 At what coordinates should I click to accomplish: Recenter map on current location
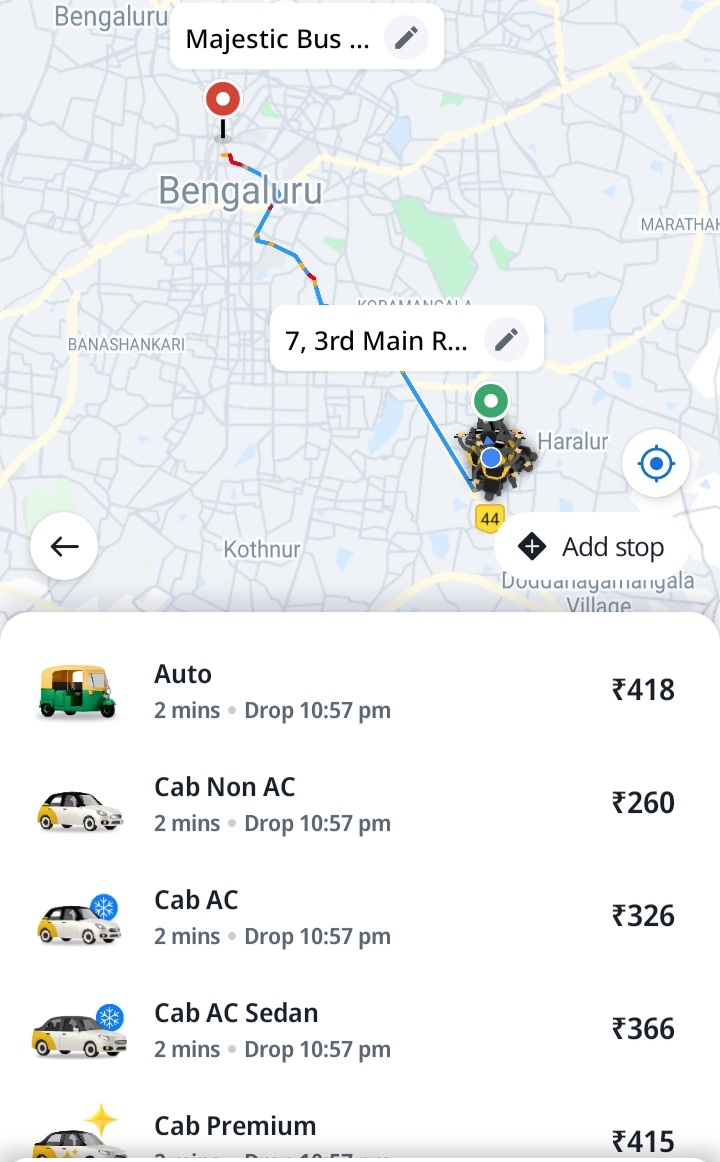point(656,463)
